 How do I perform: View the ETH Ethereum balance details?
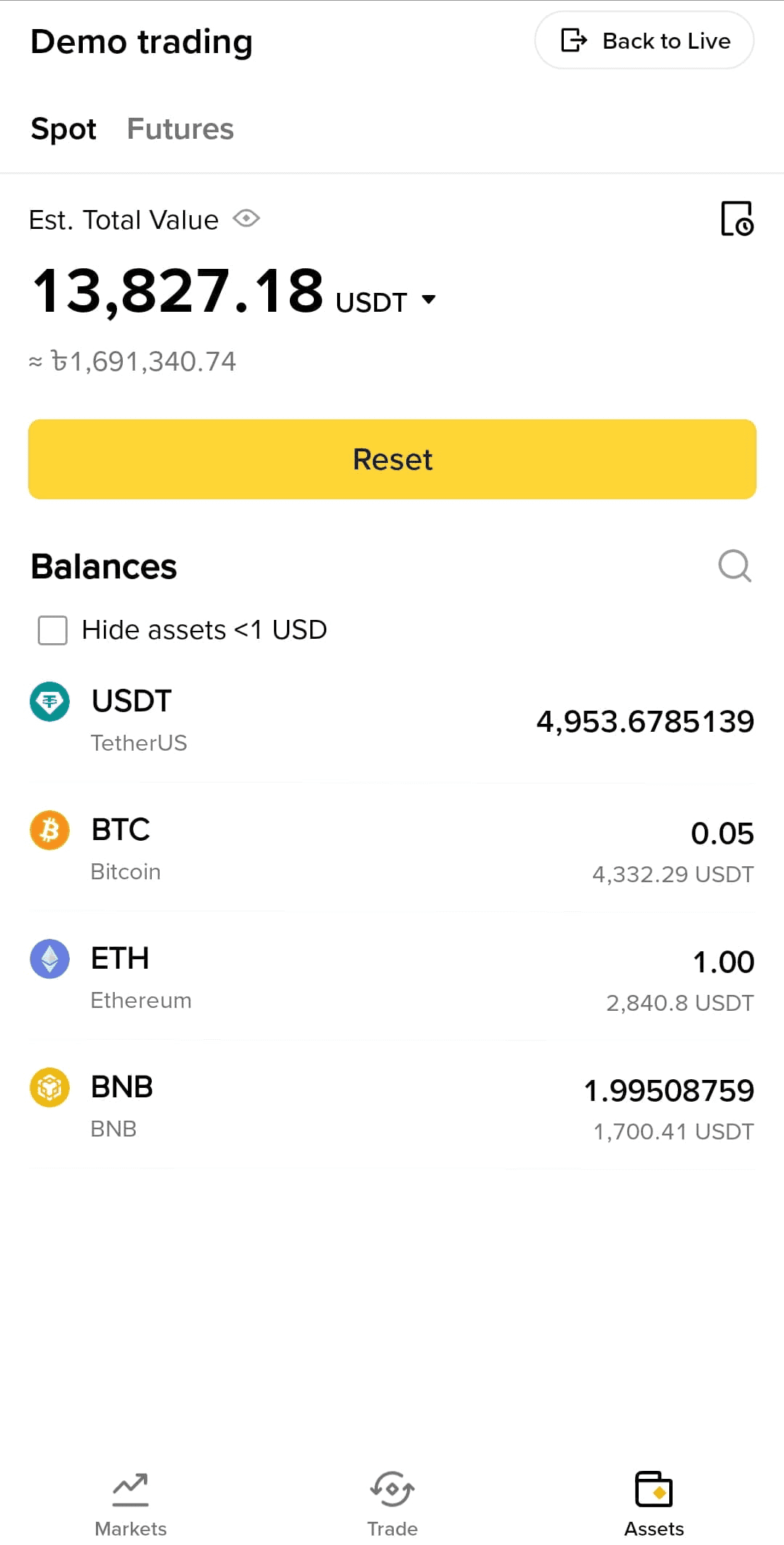pos(392,978)
